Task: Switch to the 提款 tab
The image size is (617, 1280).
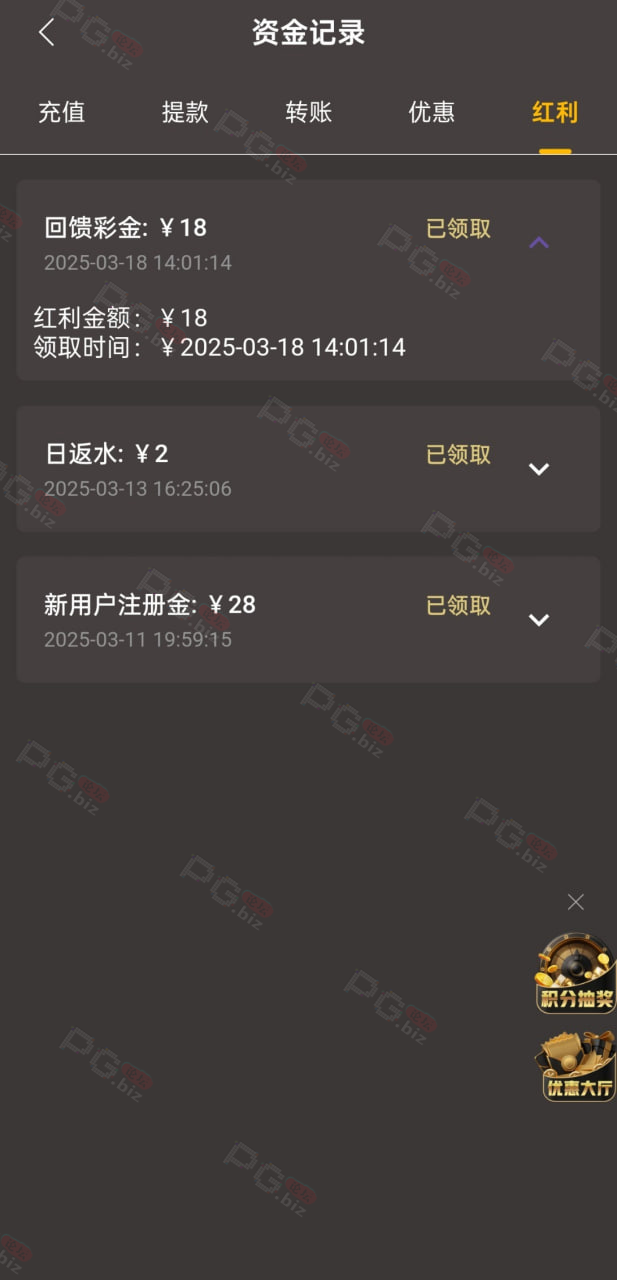Action: pos(185,112)
